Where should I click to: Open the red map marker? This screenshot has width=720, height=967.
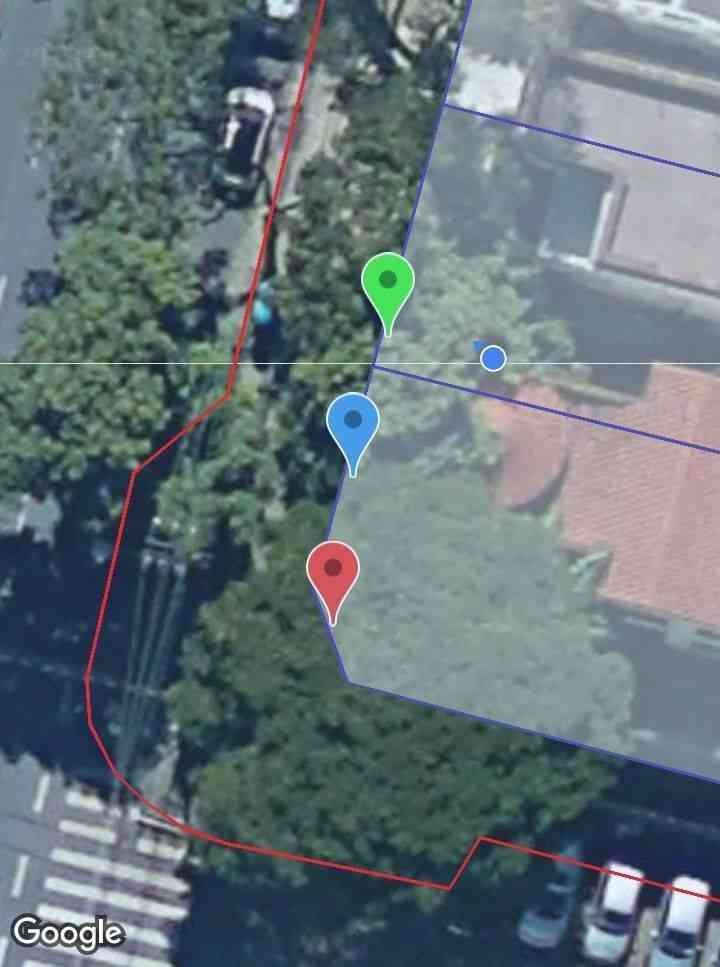pyautogui.click(x=333, y=572)
